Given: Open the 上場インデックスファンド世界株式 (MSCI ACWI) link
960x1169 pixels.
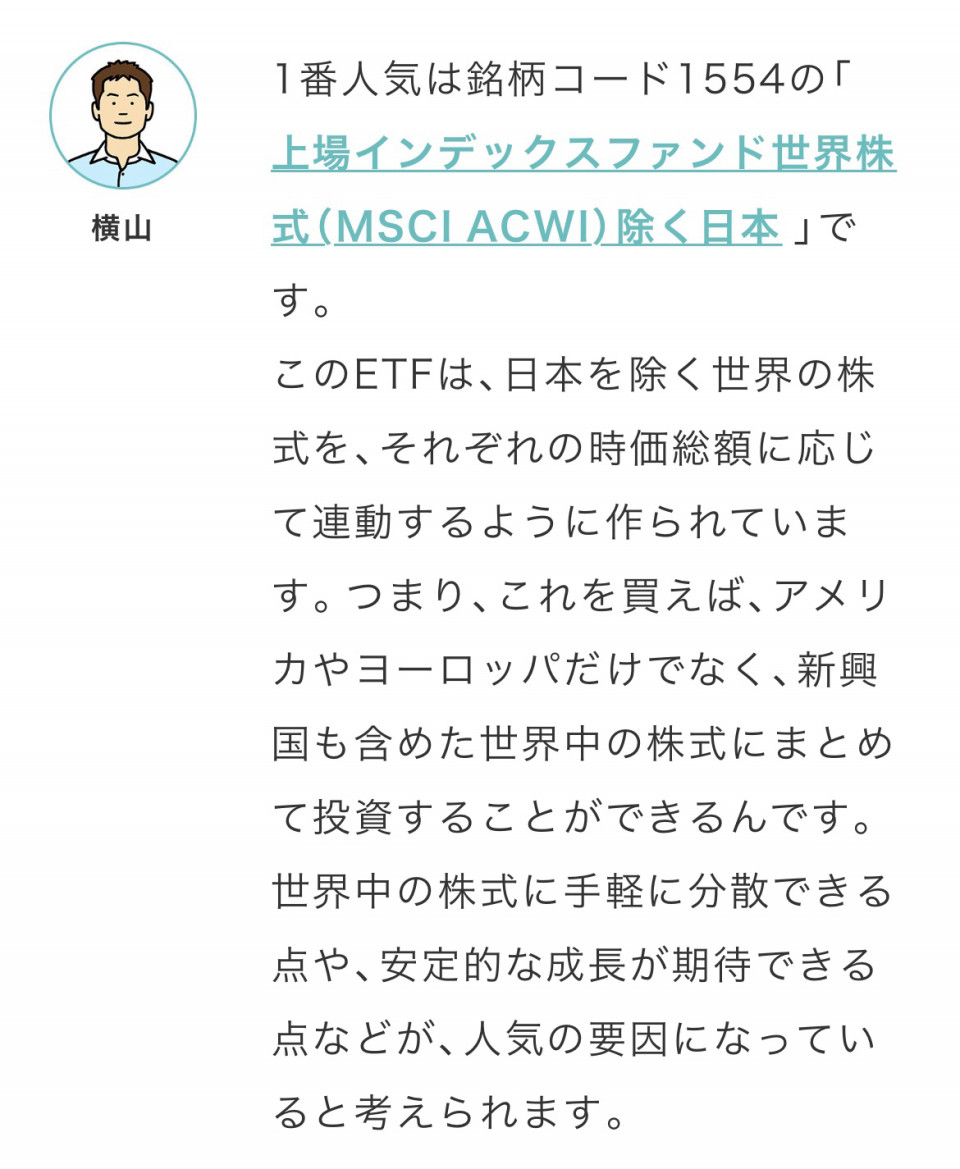Looking at the screenshot, I should [x=583, y=157].
